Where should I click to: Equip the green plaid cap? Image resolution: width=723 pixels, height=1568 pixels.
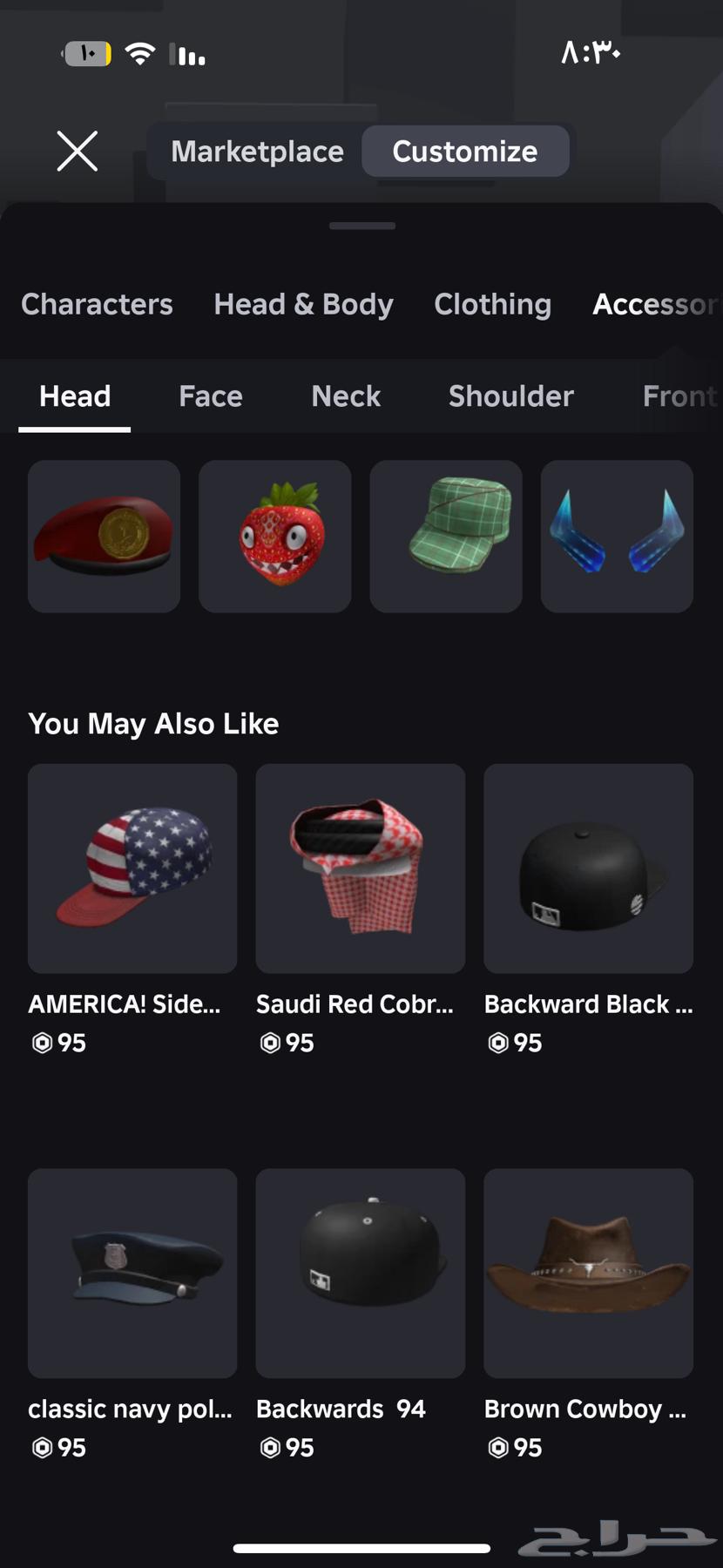pos(445,536)
